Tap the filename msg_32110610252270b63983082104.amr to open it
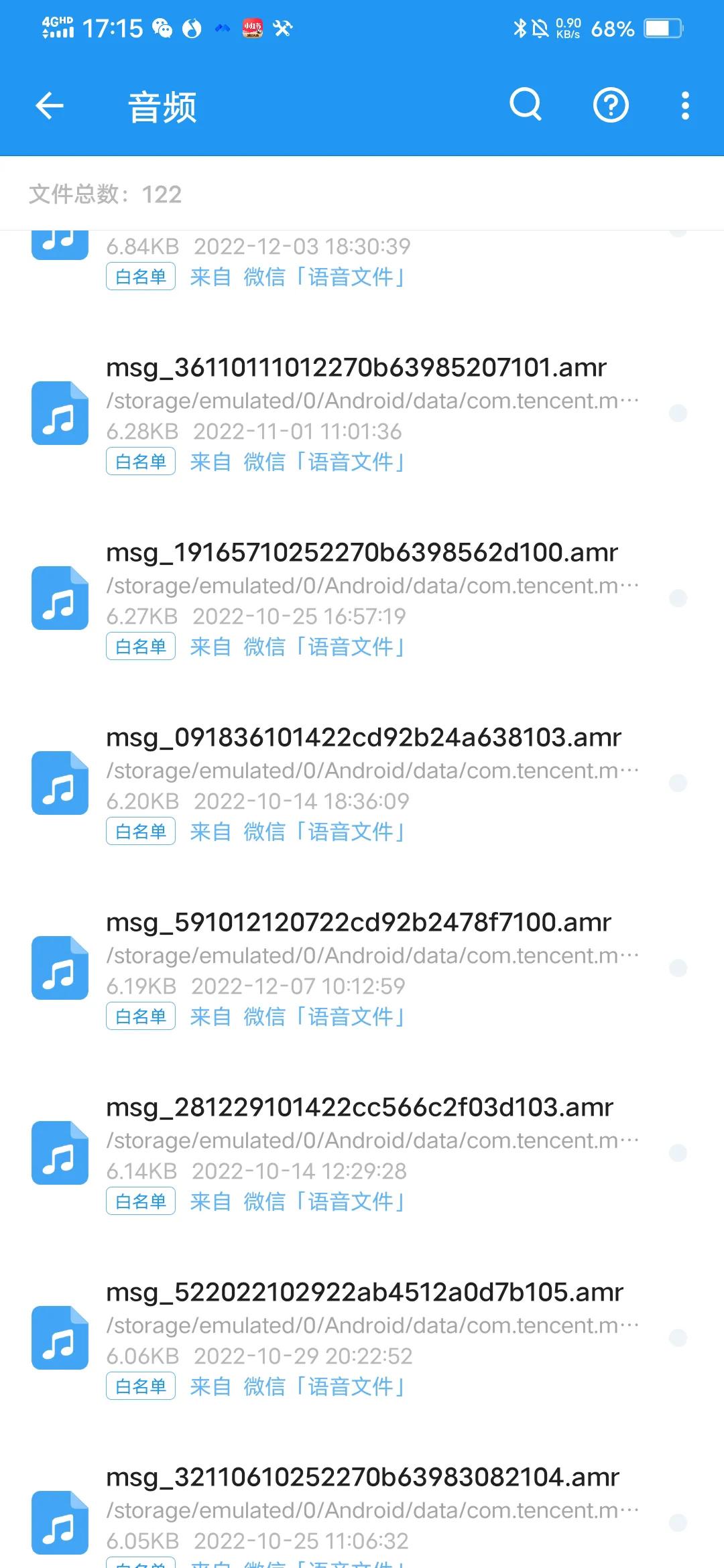This screenshot has height=1568, width=724. coord(362,1476)
